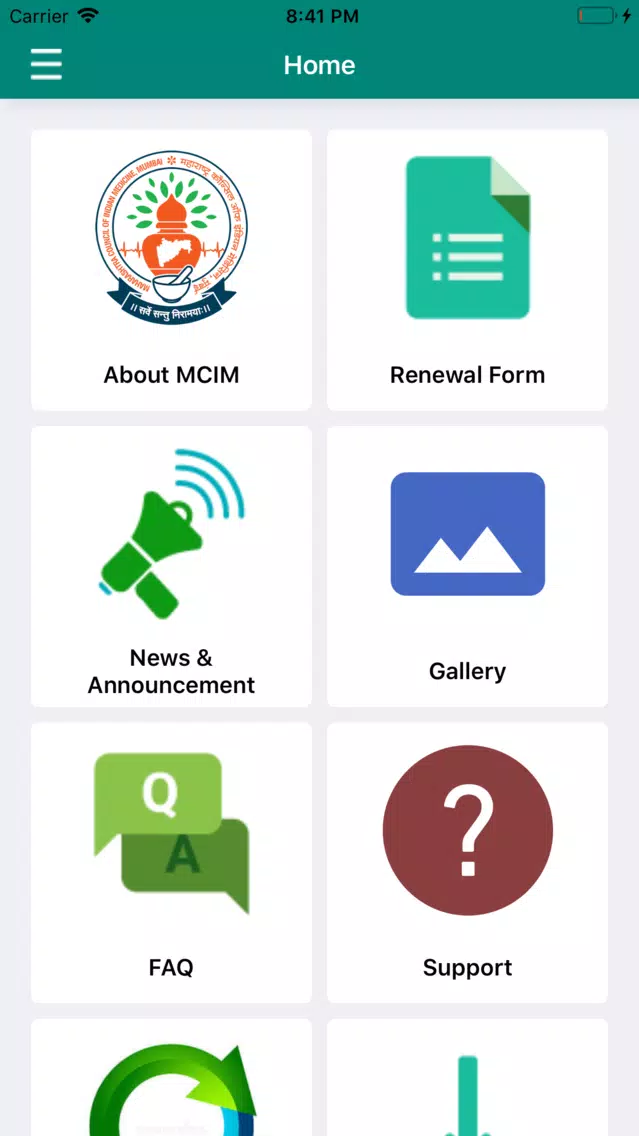Open the tile with the download arrow
639x1136 pixels.
(467, 1077)
